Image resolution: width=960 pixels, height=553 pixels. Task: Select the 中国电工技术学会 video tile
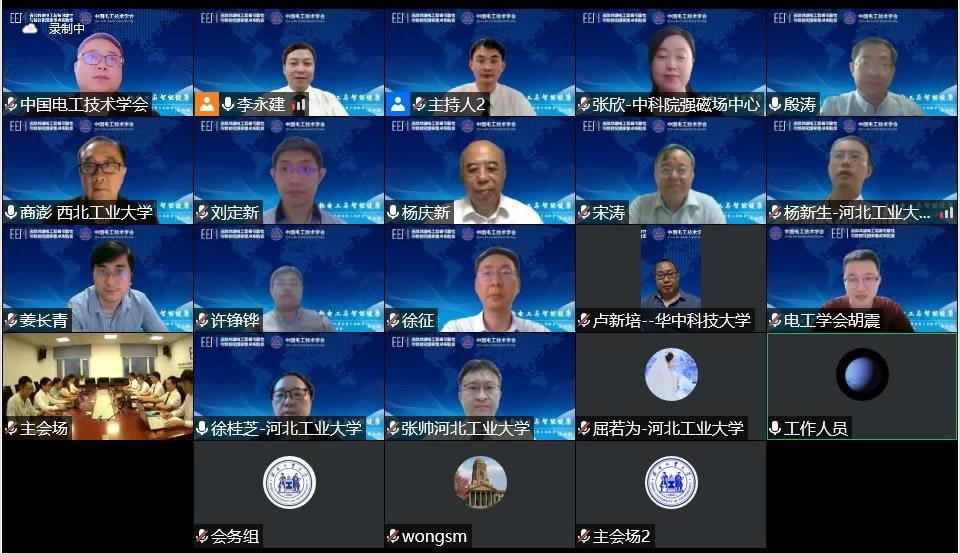click(x=97, y=62)
